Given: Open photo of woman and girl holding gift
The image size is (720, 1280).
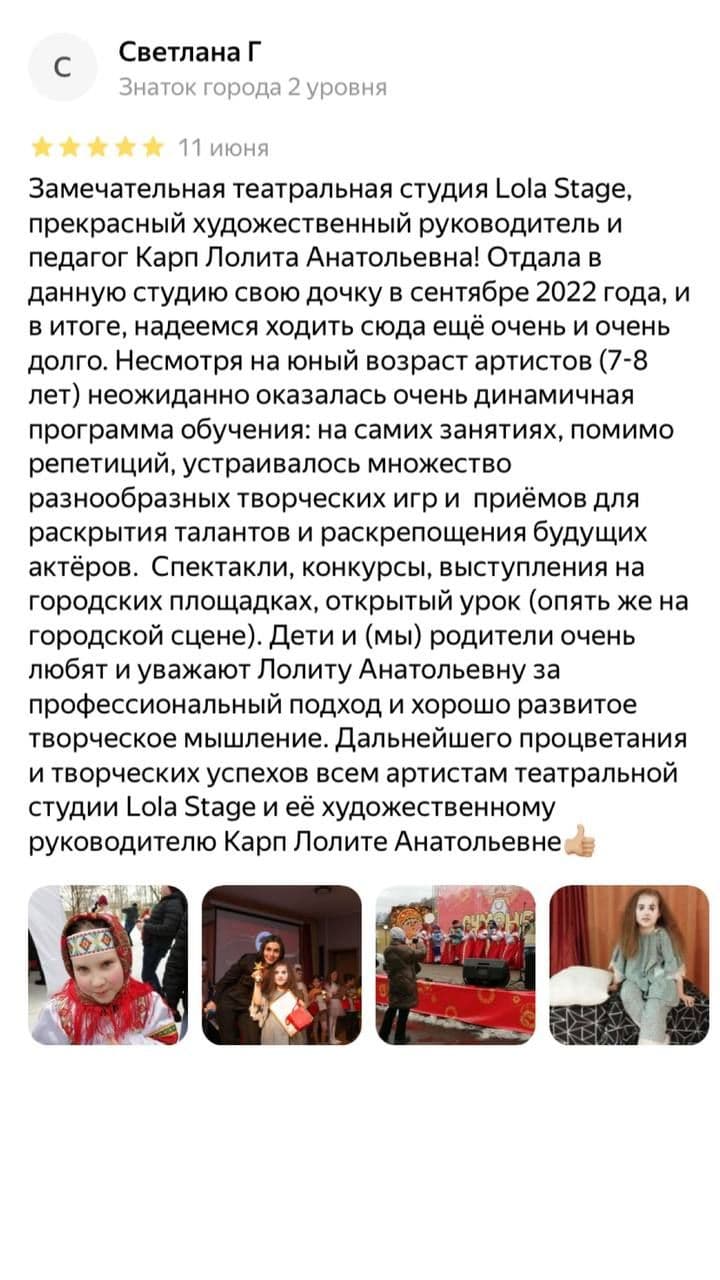Looking at the screenshot, I should tap(281, 965).
